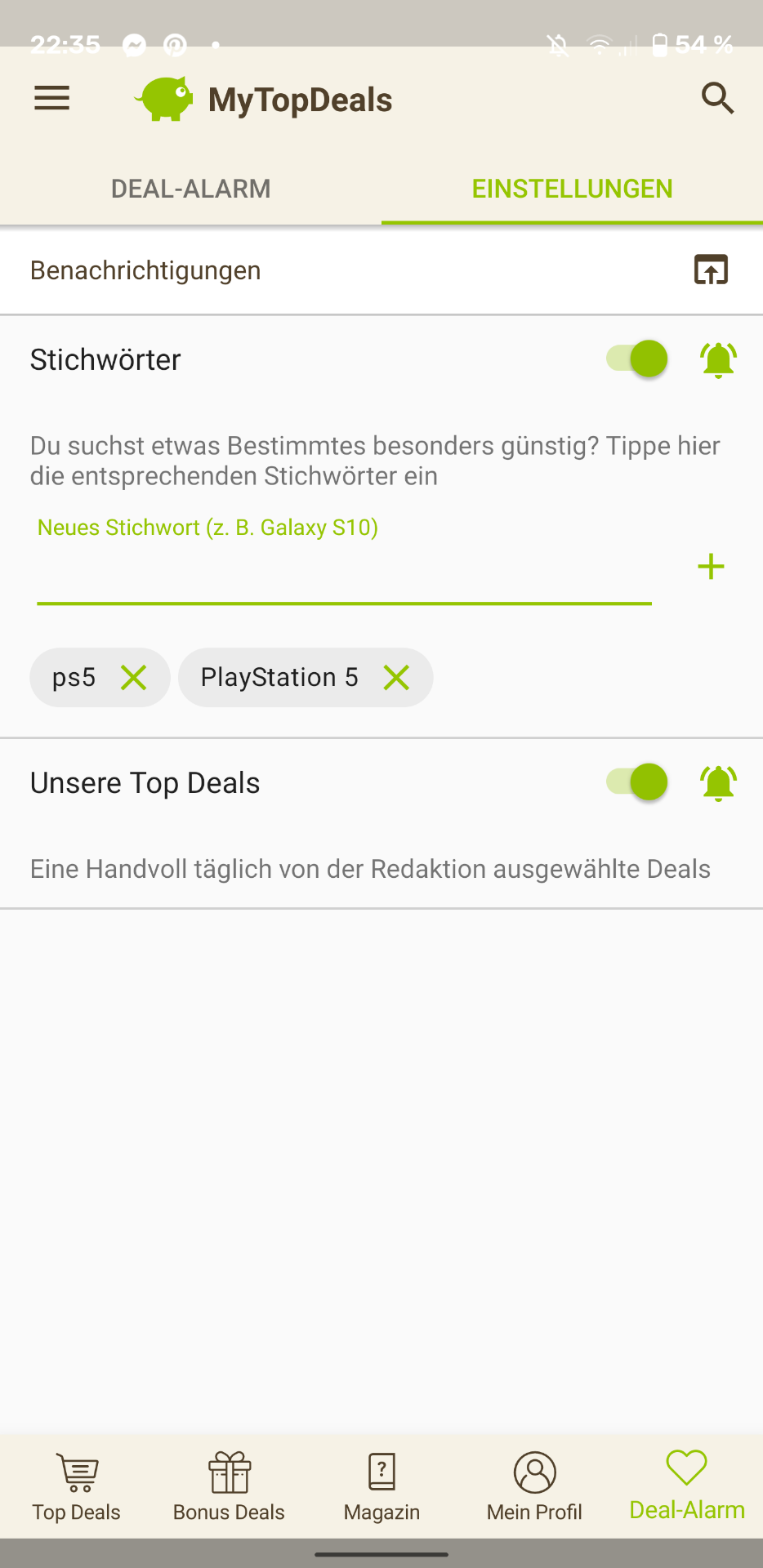The image size is (763, 1568).
Task: Go to Top Deals in bottom navigation
Action: tap(77, 1487)
